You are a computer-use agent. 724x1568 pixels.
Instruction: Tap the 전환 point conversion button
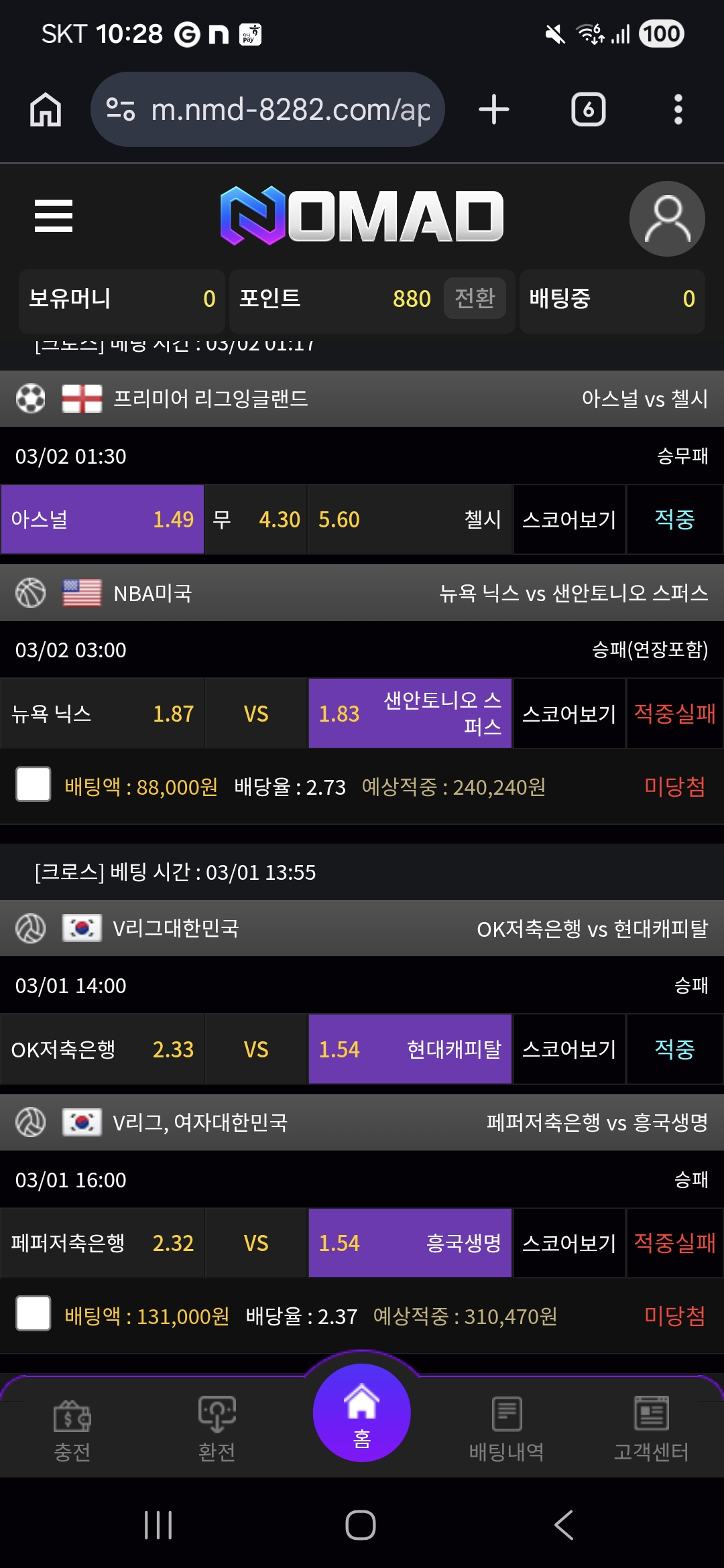click(x=475, y=298)
